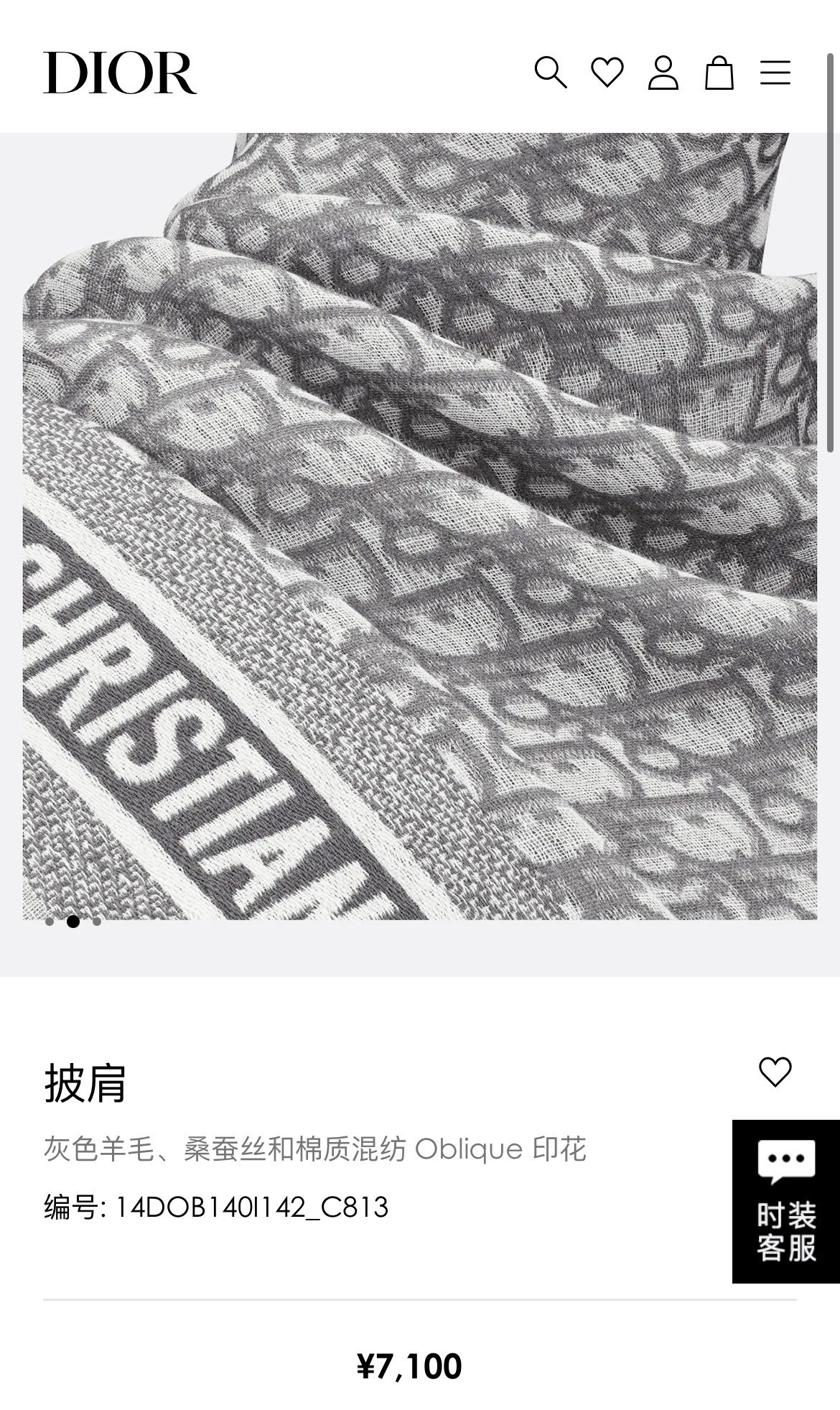The height and width of the screenshot is (1410, 840).
Task: Jump to the first image dot
Action: coord(50,922)
